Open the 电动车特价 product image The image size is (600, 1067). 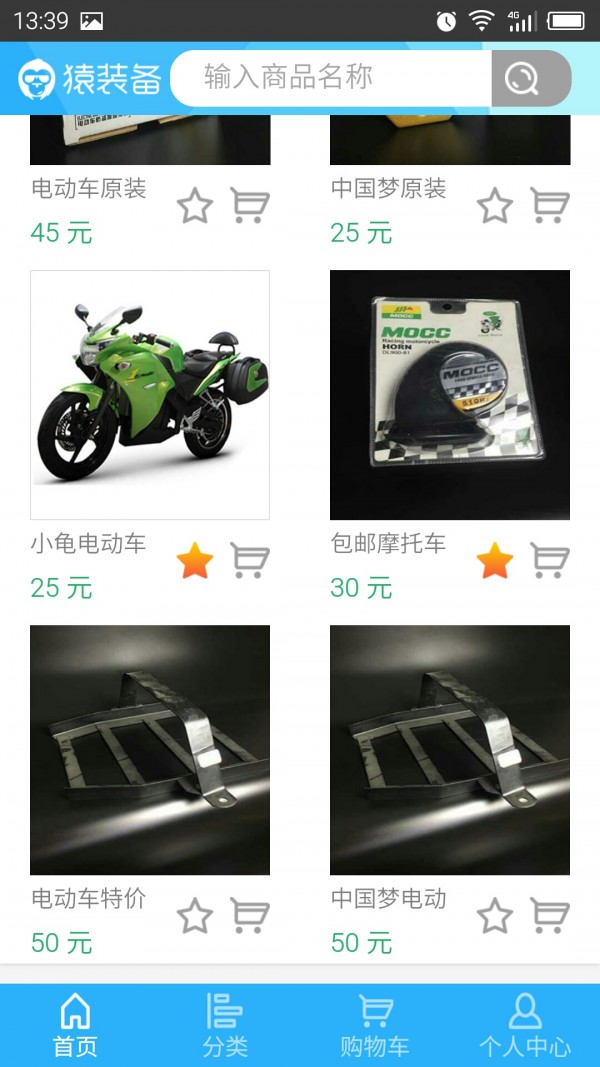pyautogui.click(x=150, y=749)
